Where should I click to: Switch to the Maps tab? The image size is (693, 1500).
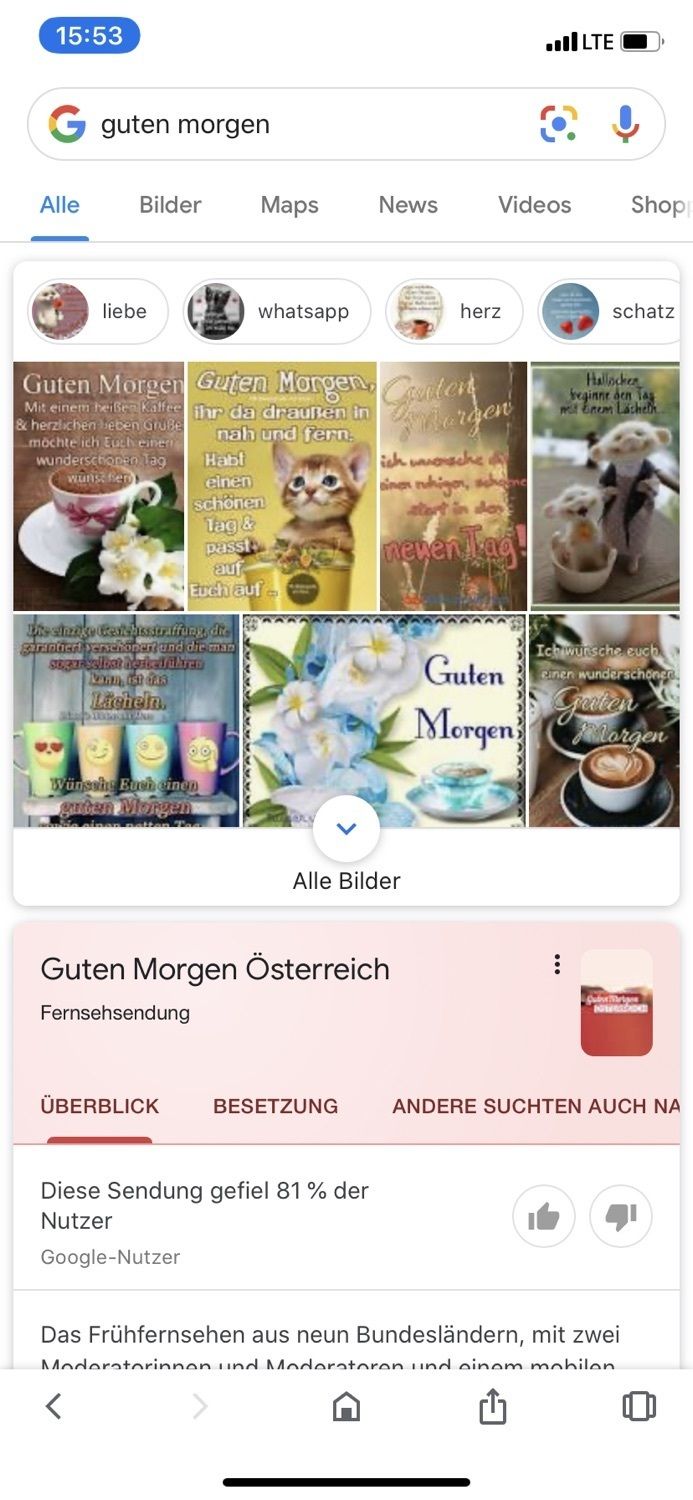[289, 205]
